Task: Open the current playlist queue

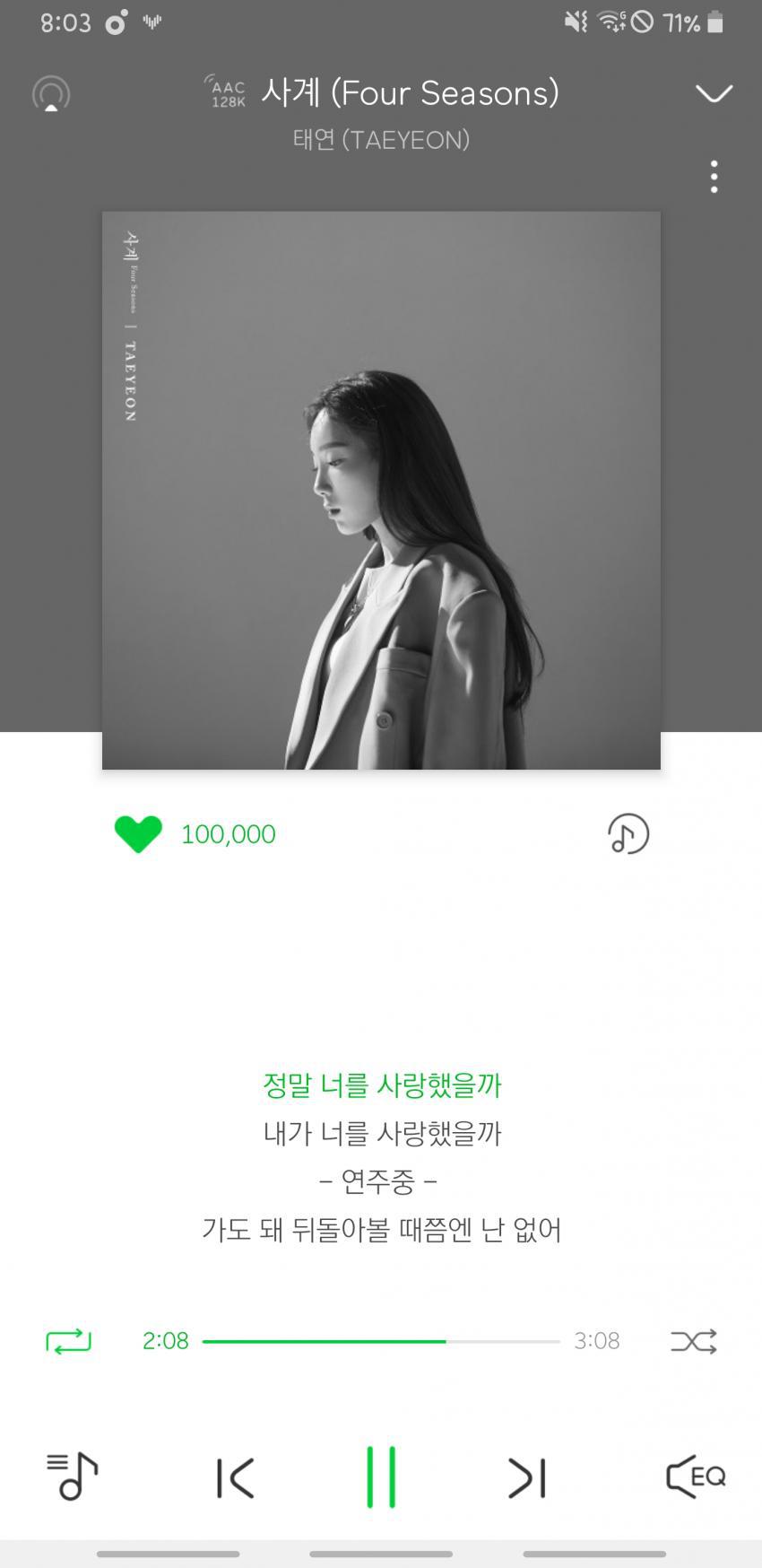Action: tap(72, 1476)
